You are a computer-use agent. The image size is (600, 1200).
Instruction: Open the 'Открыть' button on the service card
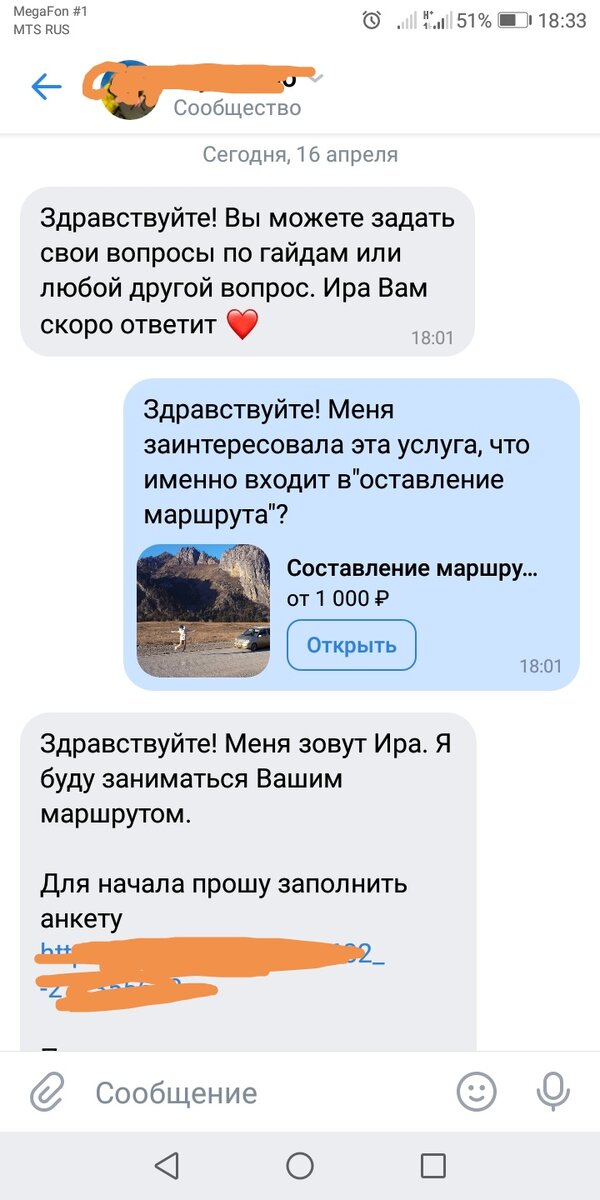(x=351, y=645)
